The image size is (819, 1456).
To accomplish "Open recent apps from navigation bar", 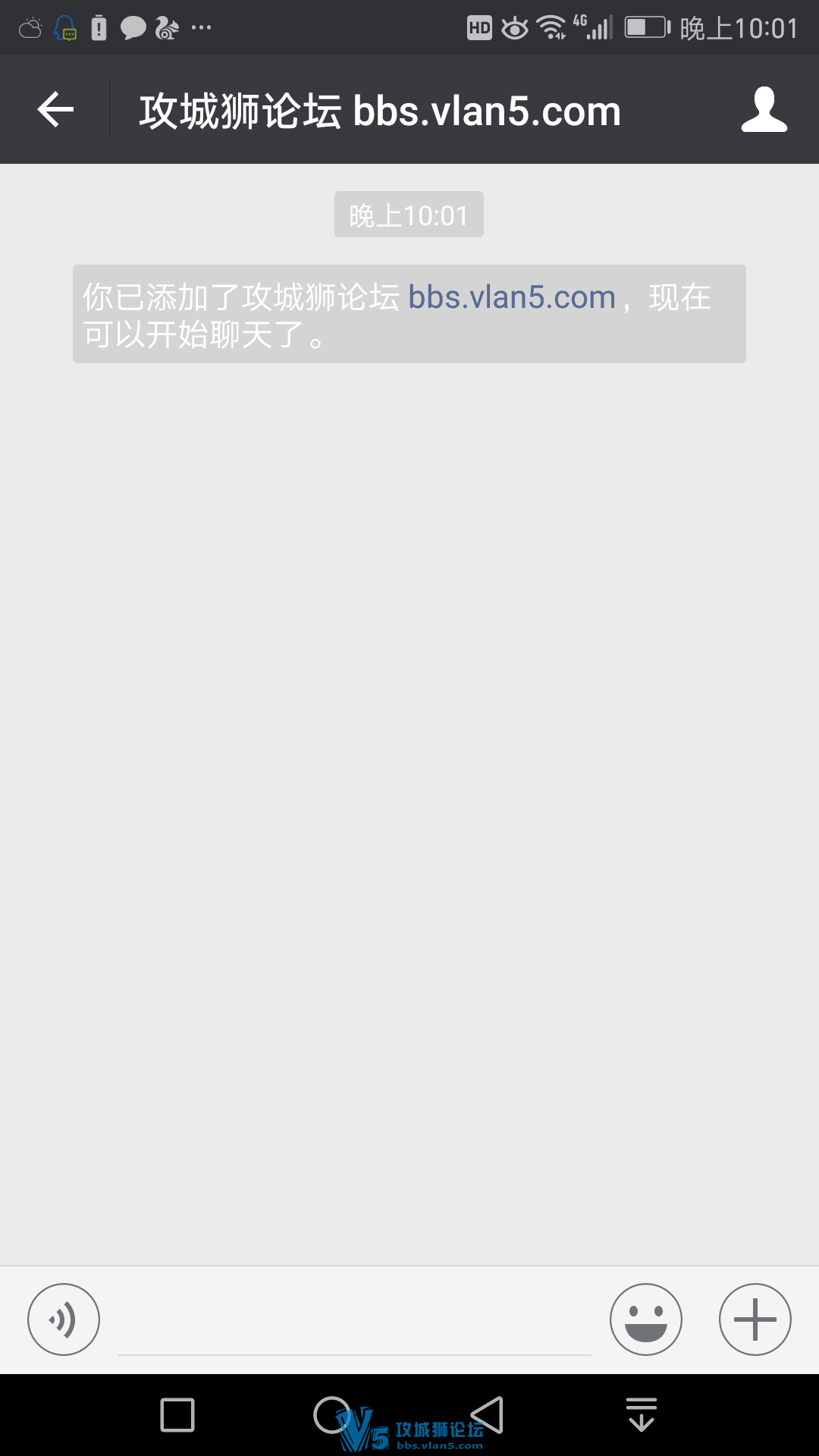I will click(177, 1415).
